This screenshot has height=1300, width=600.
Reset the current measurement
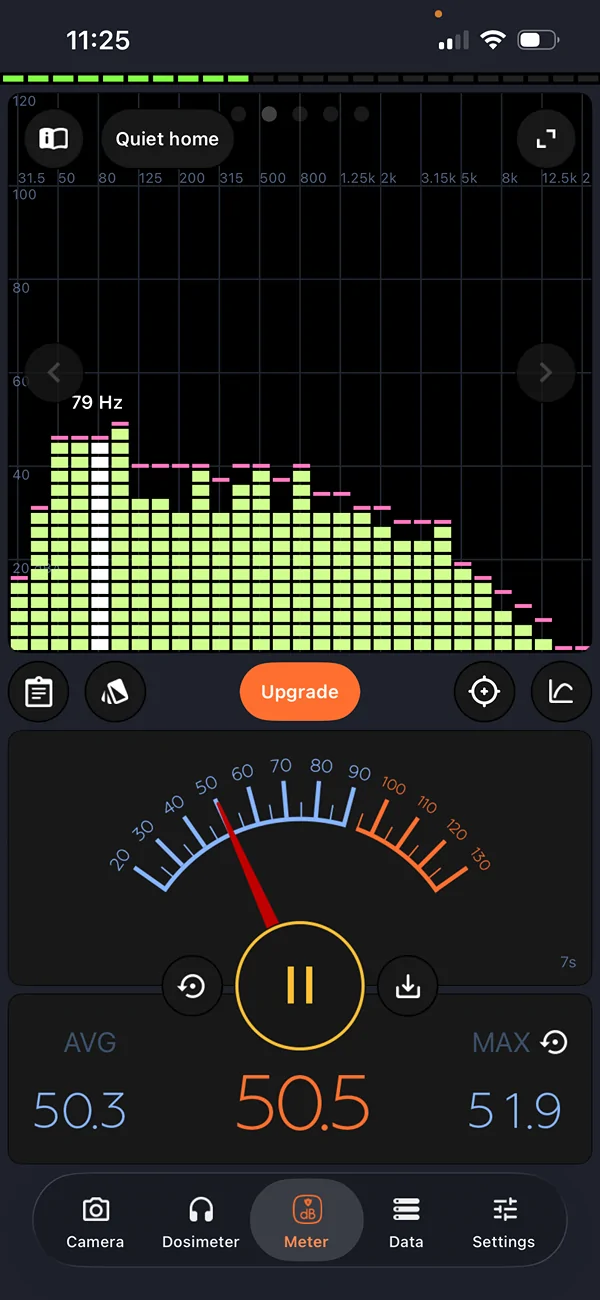[x=192, y=987]
